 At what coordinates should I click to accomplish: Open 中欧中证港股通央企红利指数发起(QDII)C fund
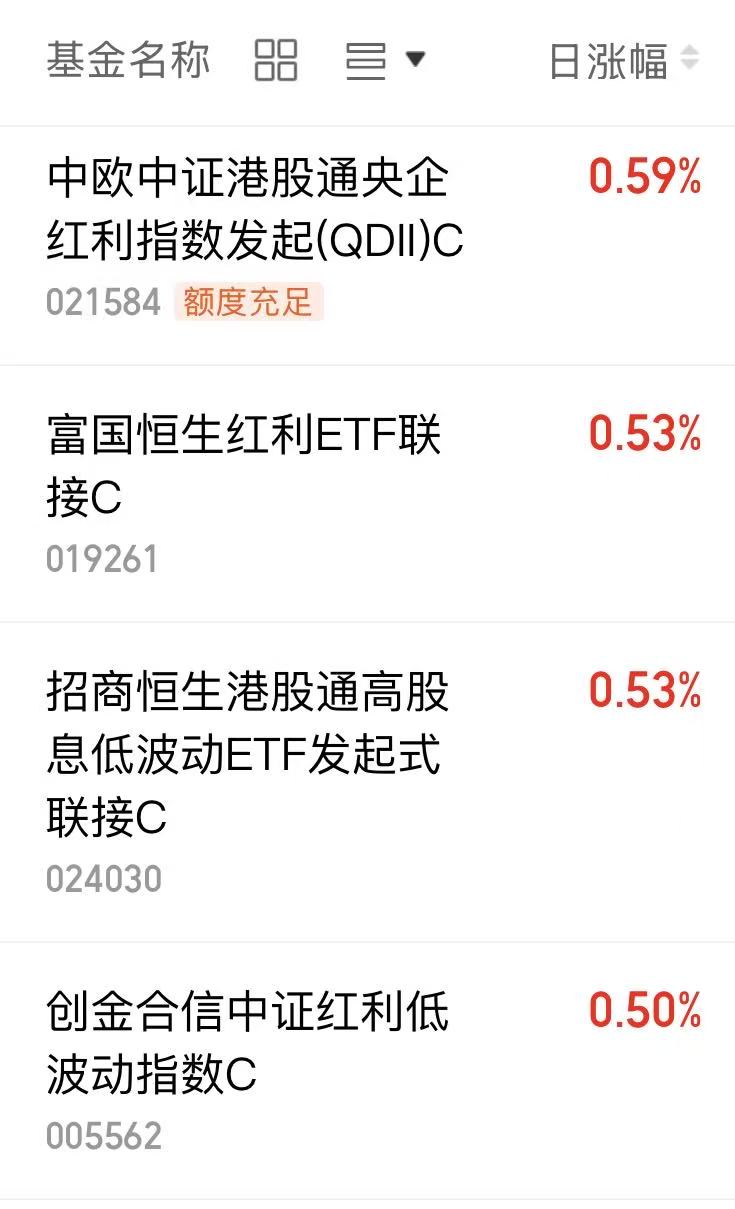(x=367, y=245)
